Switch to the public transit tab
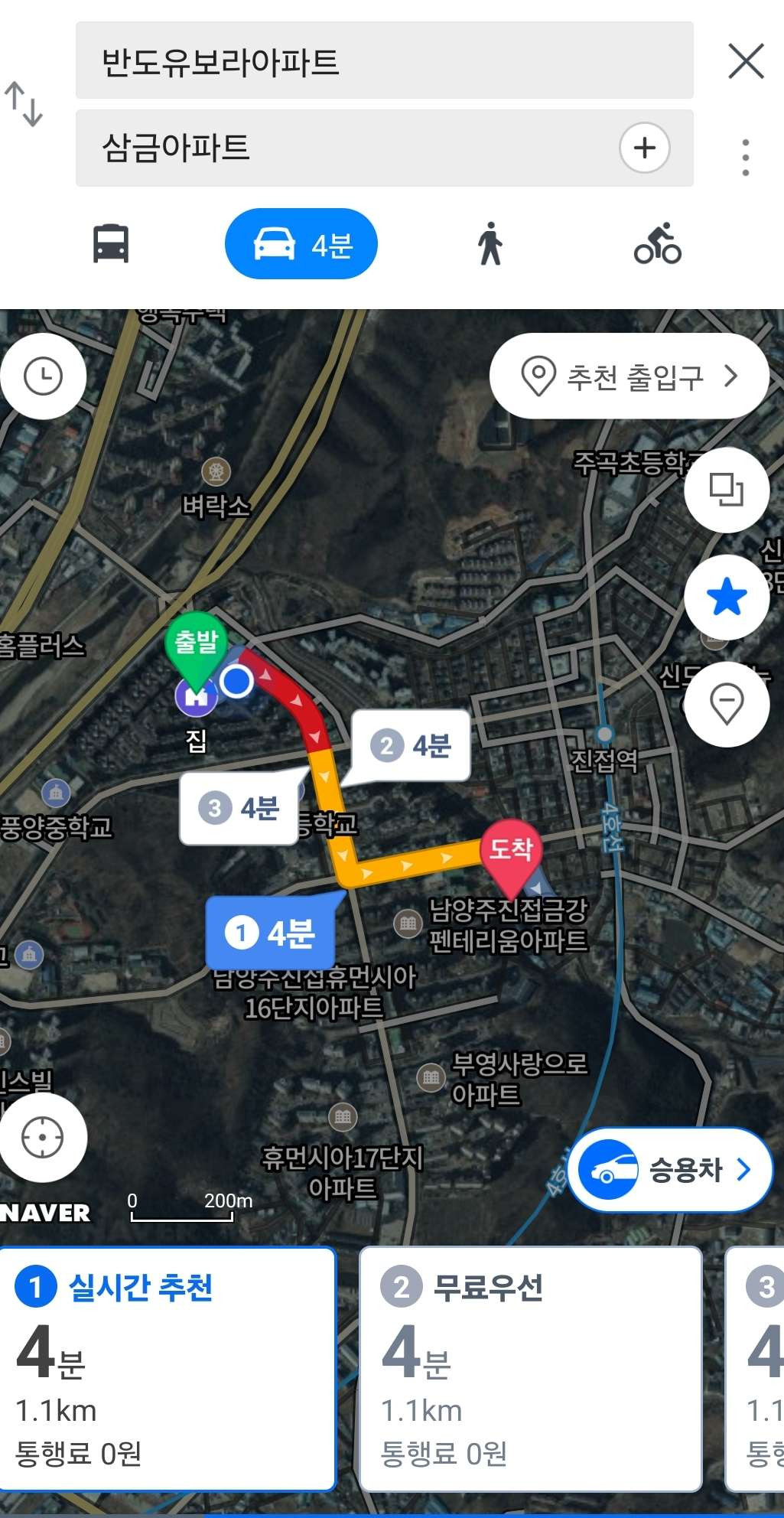The width and height of the screenshot is (784, 1518). pos(111,244)
